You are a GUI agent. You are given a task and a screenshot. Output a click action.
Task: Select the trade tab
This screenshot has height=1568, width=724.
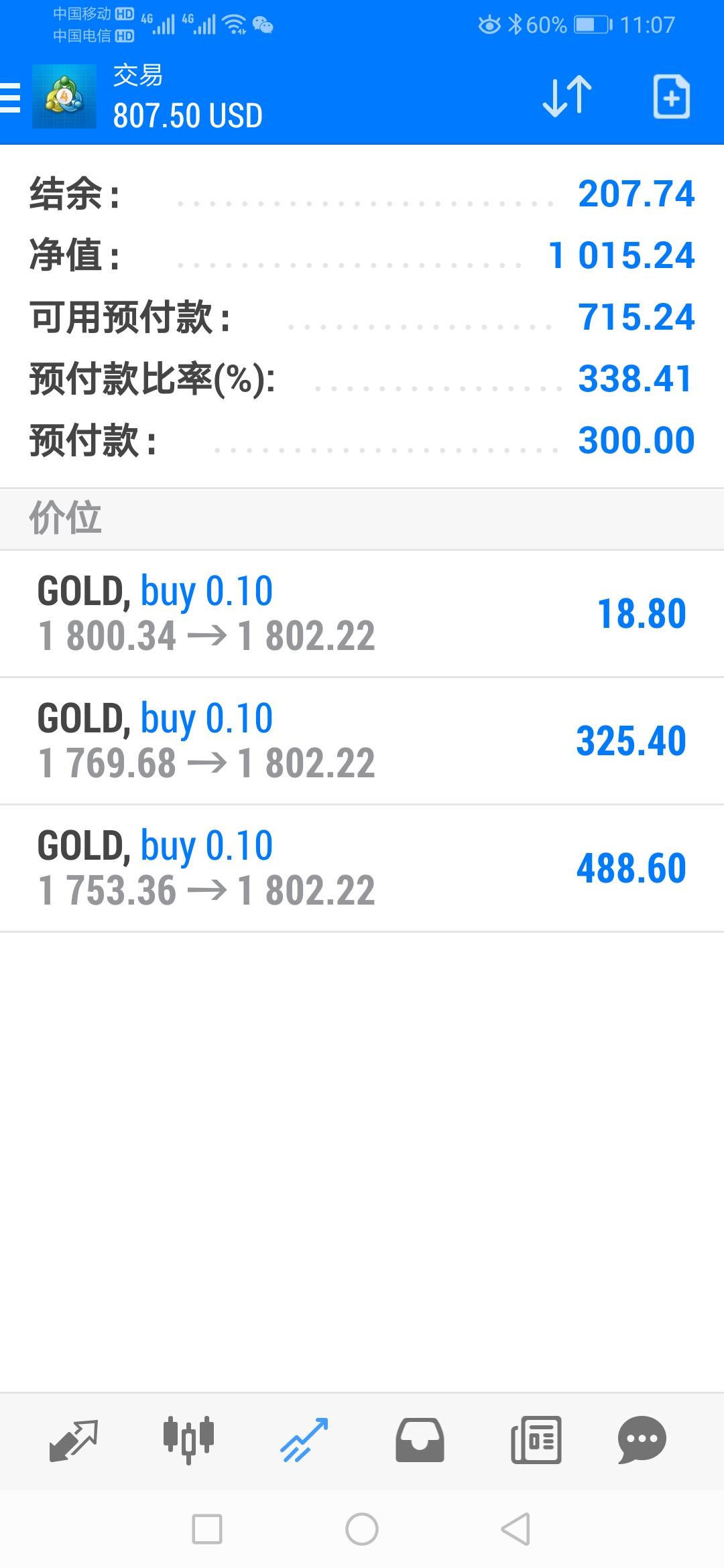click(304, 1439)
